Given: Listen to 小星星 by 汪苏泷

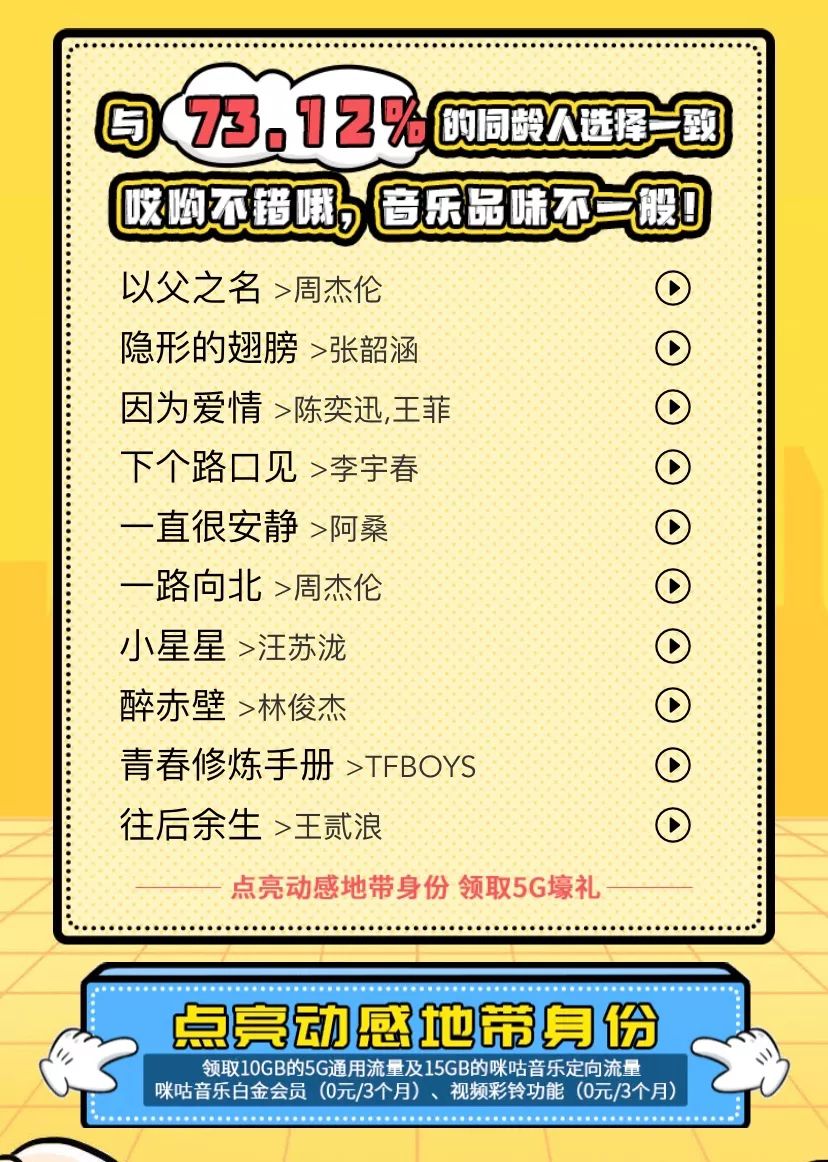Looking at the screenshot, I should pyautogui.click(x=673, y=646).
